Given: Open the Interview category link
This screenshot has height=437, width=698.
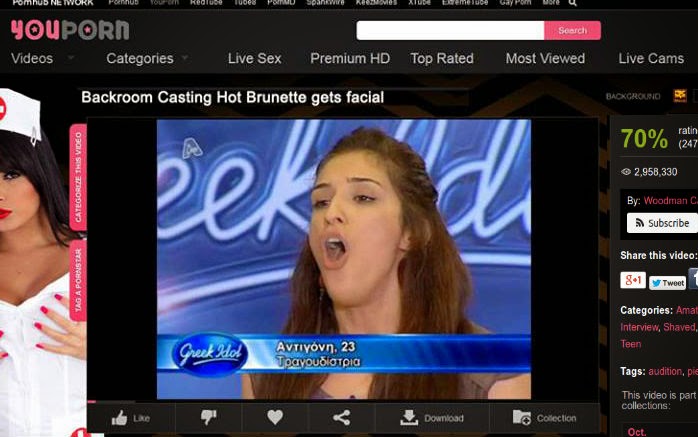Looking at the screenshot, I should click(x=639, y=327).
